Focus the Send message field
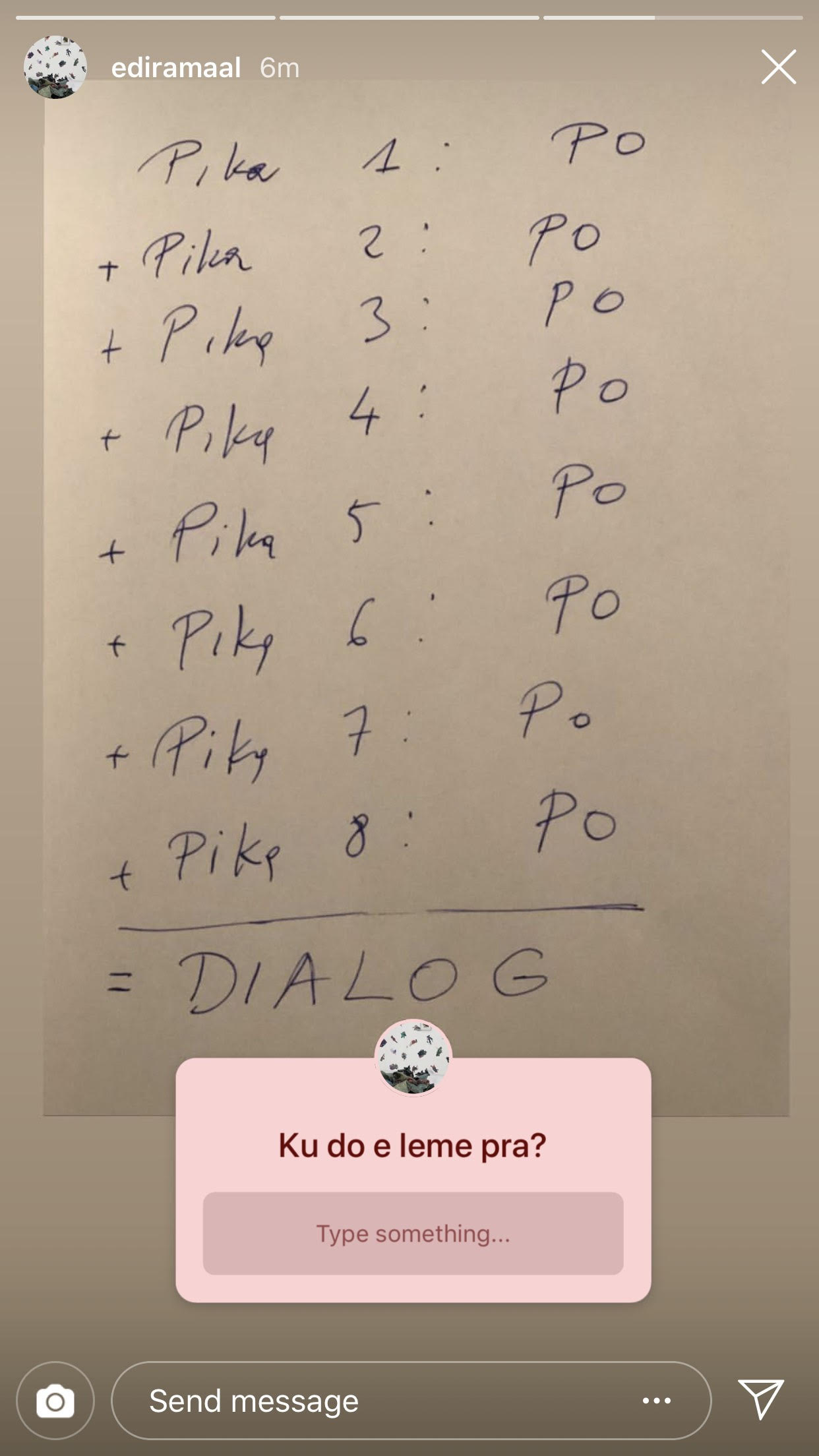Viewport: 819px width, 1456px height. click(369, 1401)
